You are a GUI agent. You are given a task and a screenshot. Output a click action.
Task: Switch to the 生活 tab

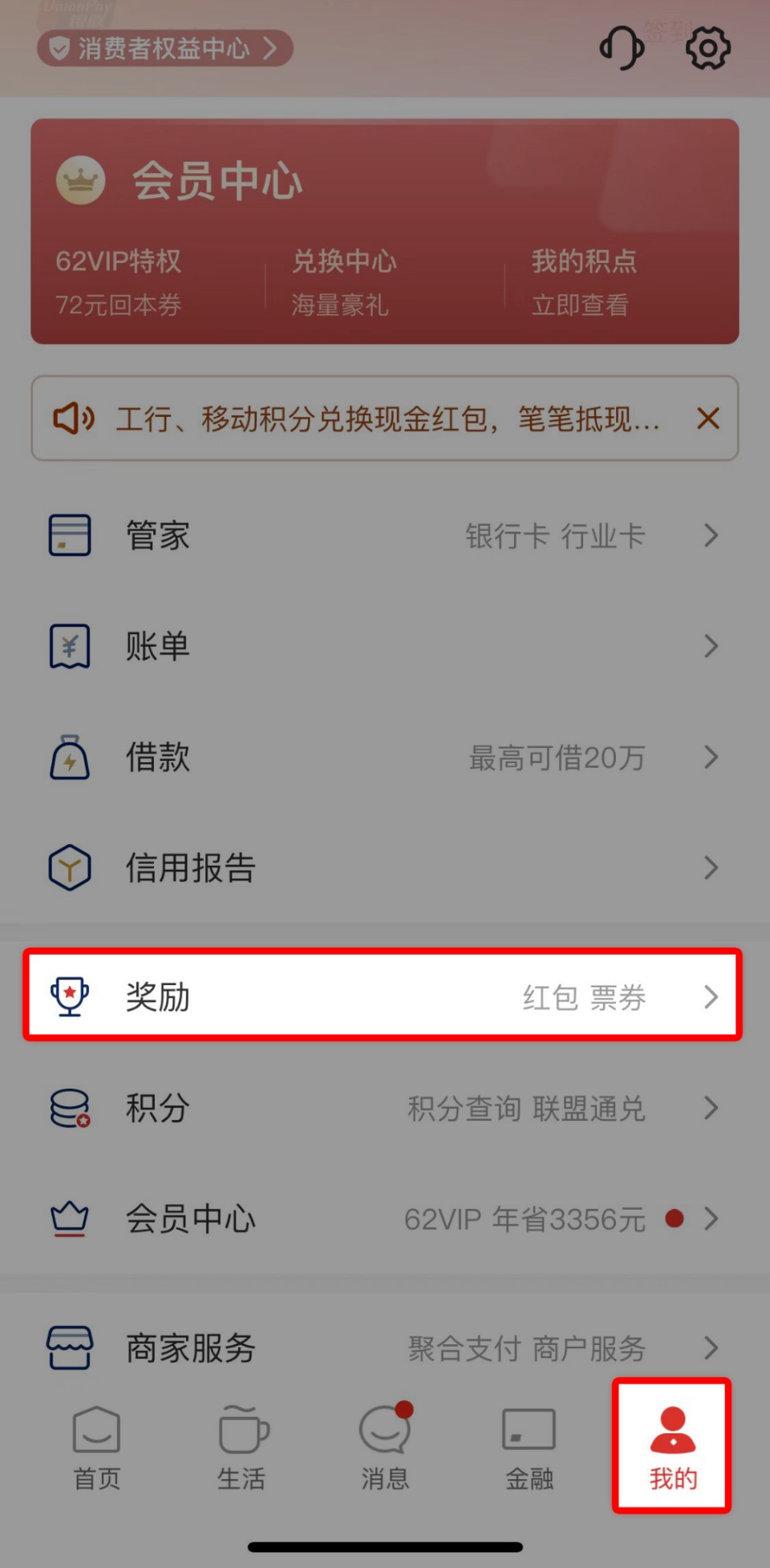pos(241,1448)
